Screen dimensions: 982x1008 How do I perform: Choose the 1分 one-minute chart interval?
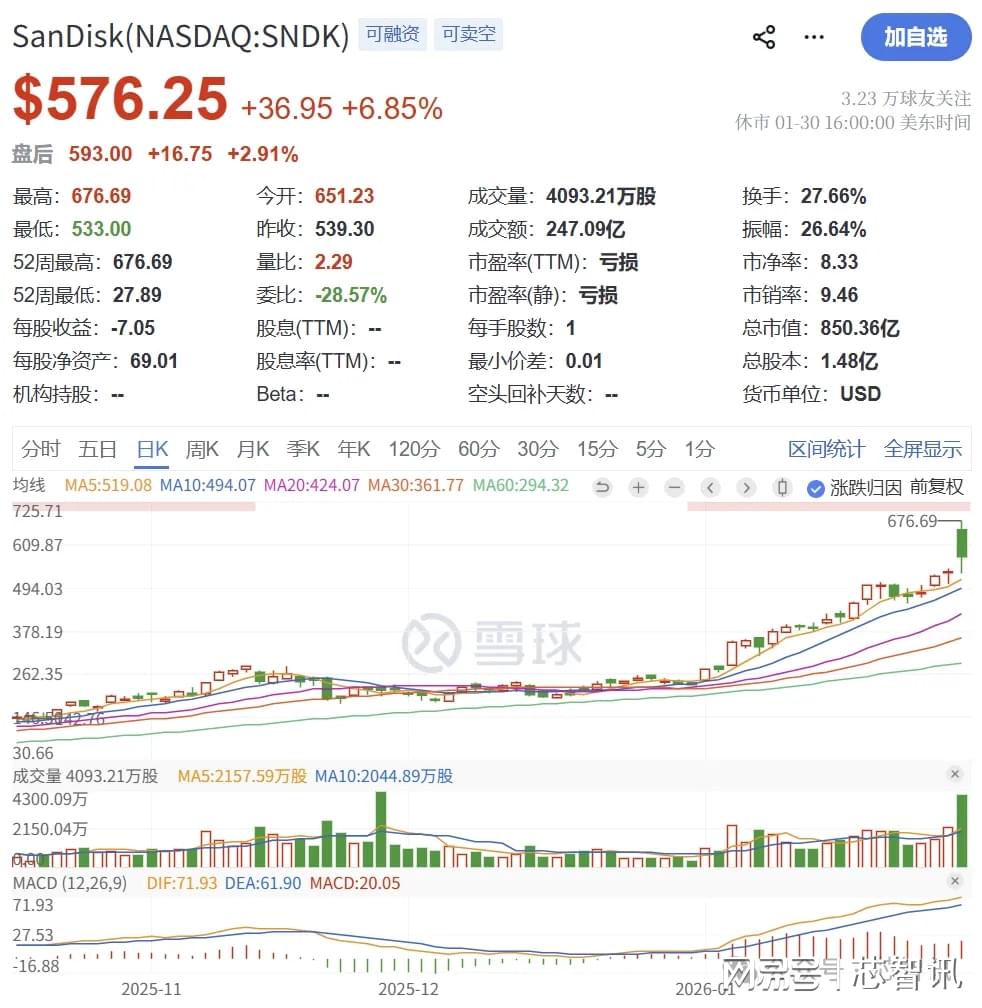(x=700, y=449)
